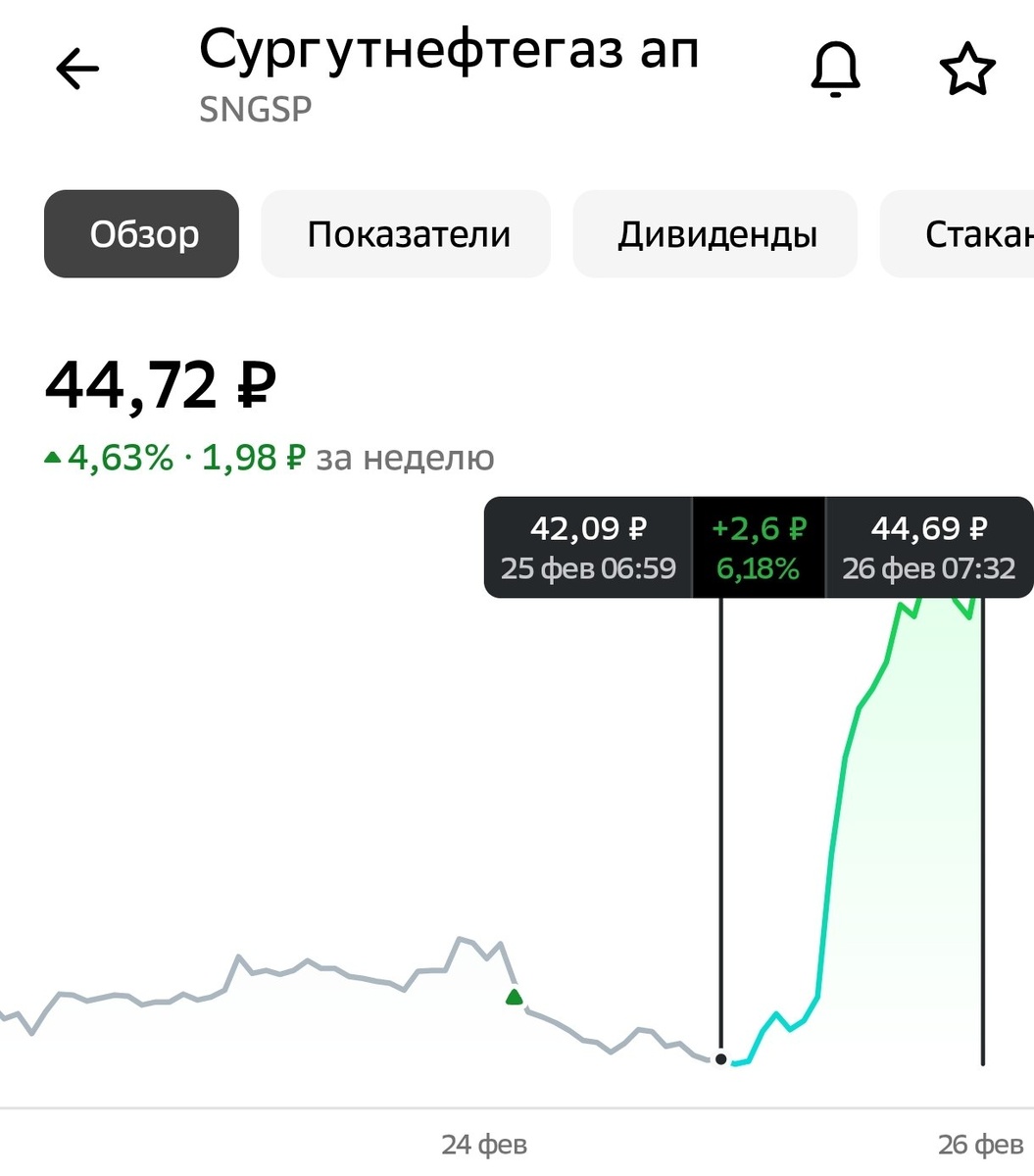The width and height of the screenshot is (1034, 1176).
Task: Switch to the Показатели tab
Action: (406, 234)
